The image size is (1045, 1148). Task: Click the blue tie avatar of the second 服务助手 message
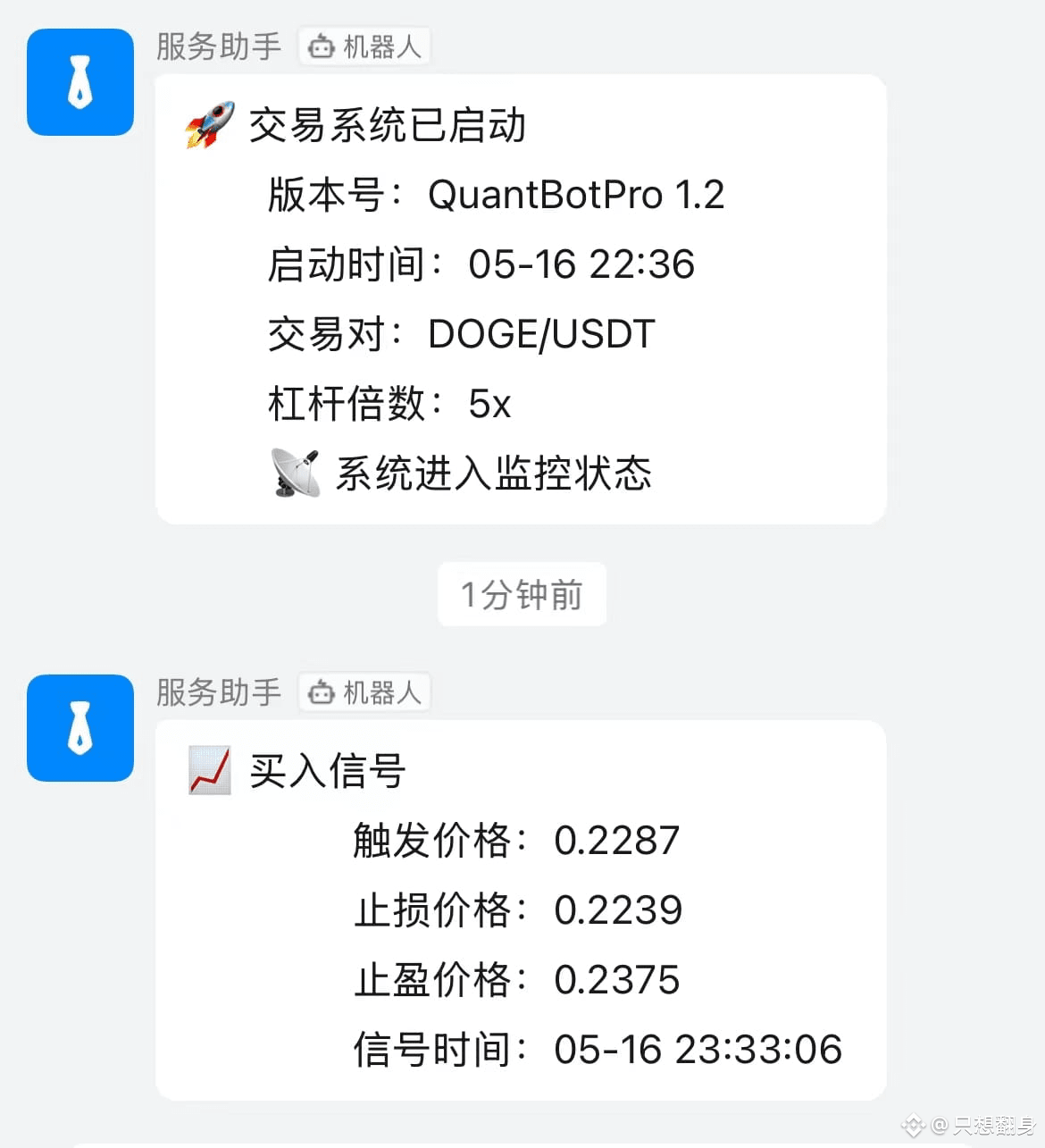click(x=79, y=728)
